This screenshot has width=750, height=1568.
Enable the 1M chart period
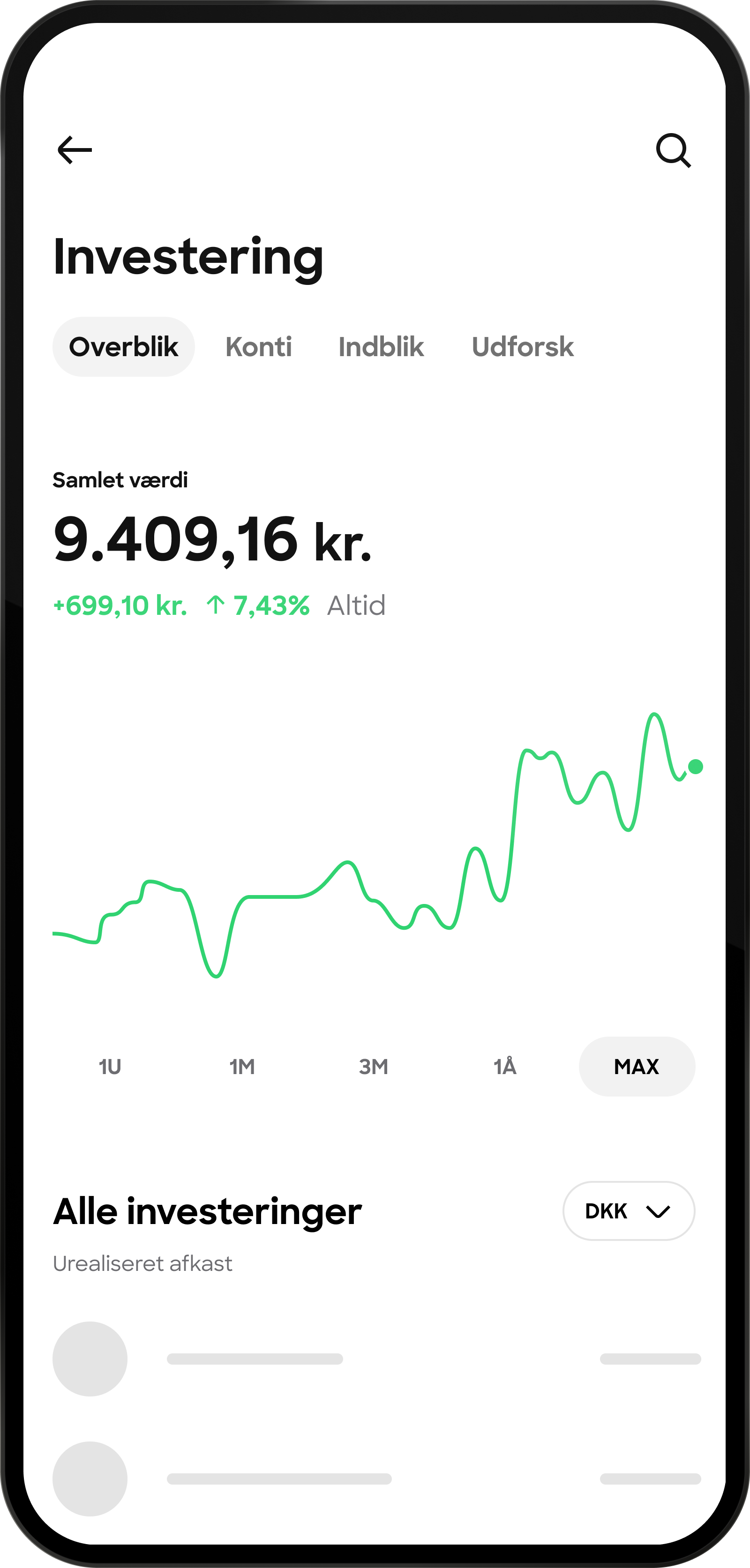click(x=242, y=1067)
